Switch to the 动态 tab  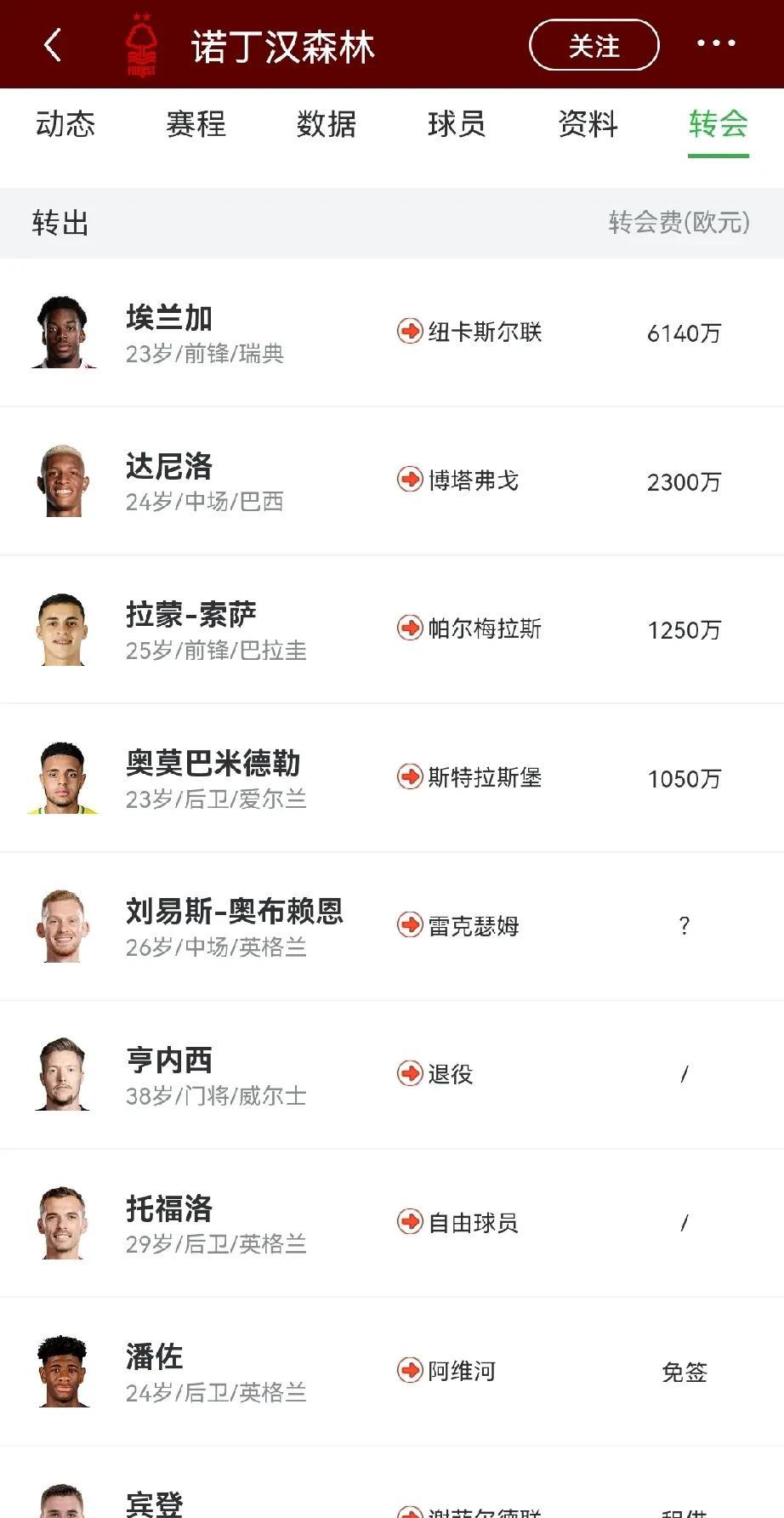65,124
